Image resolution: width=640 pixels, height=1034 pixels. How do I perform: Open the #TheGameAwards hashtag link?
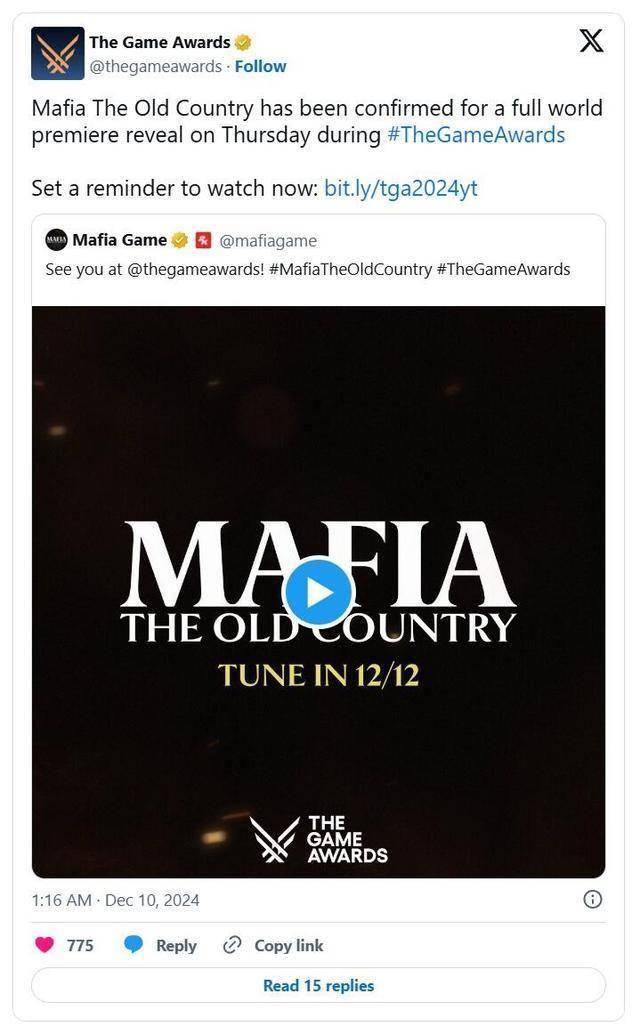475,135
